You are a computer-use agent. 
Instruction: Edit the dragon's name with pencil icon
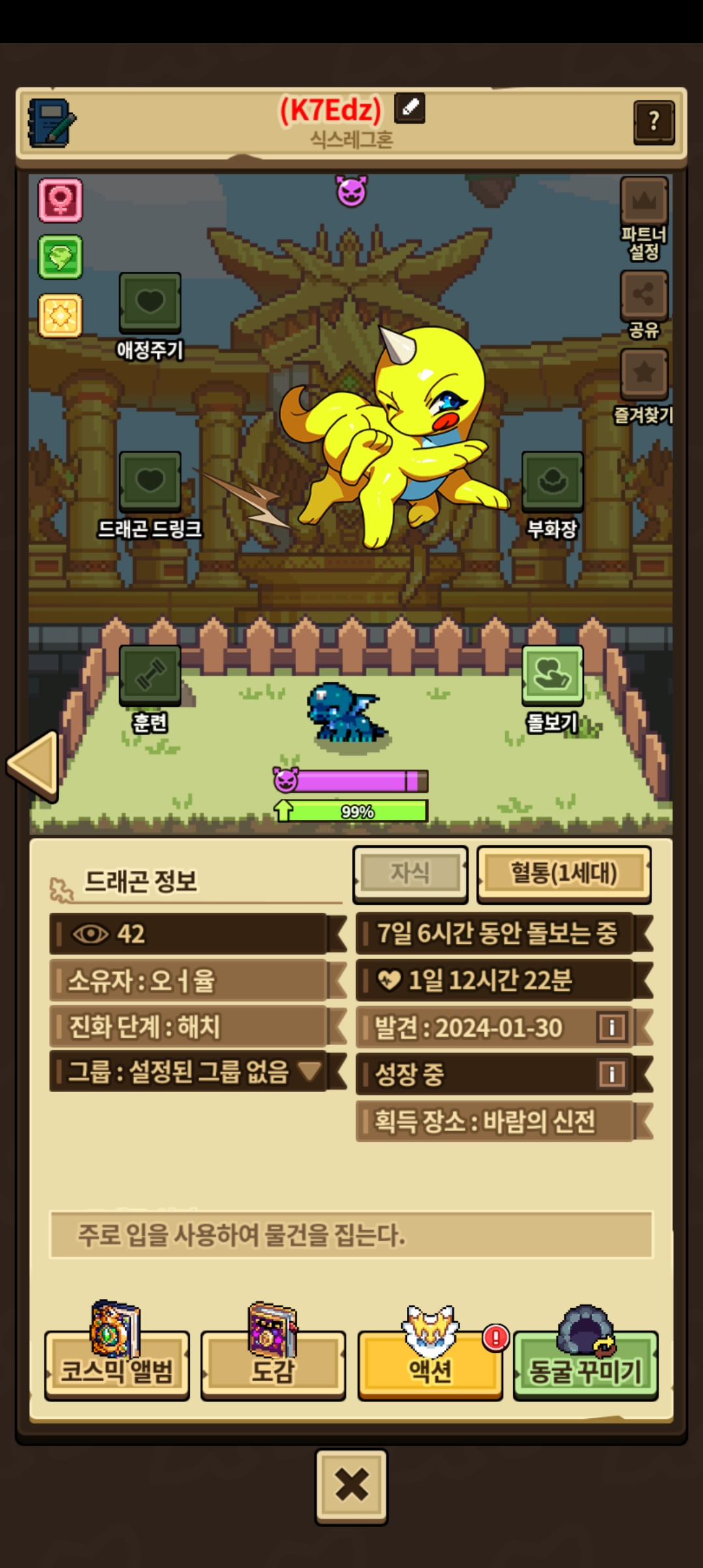[409, 108]
